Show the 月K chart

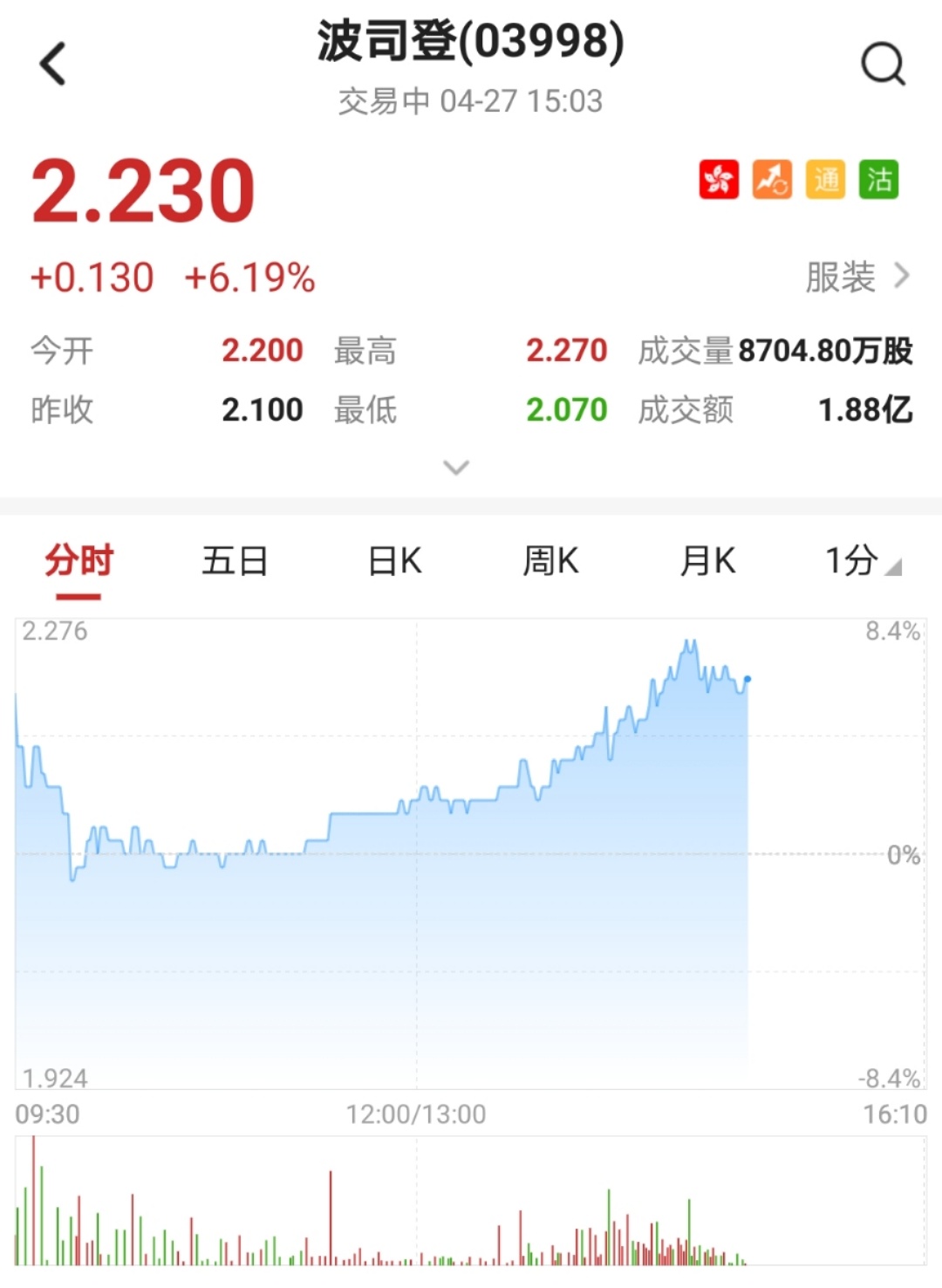[707, 560]
